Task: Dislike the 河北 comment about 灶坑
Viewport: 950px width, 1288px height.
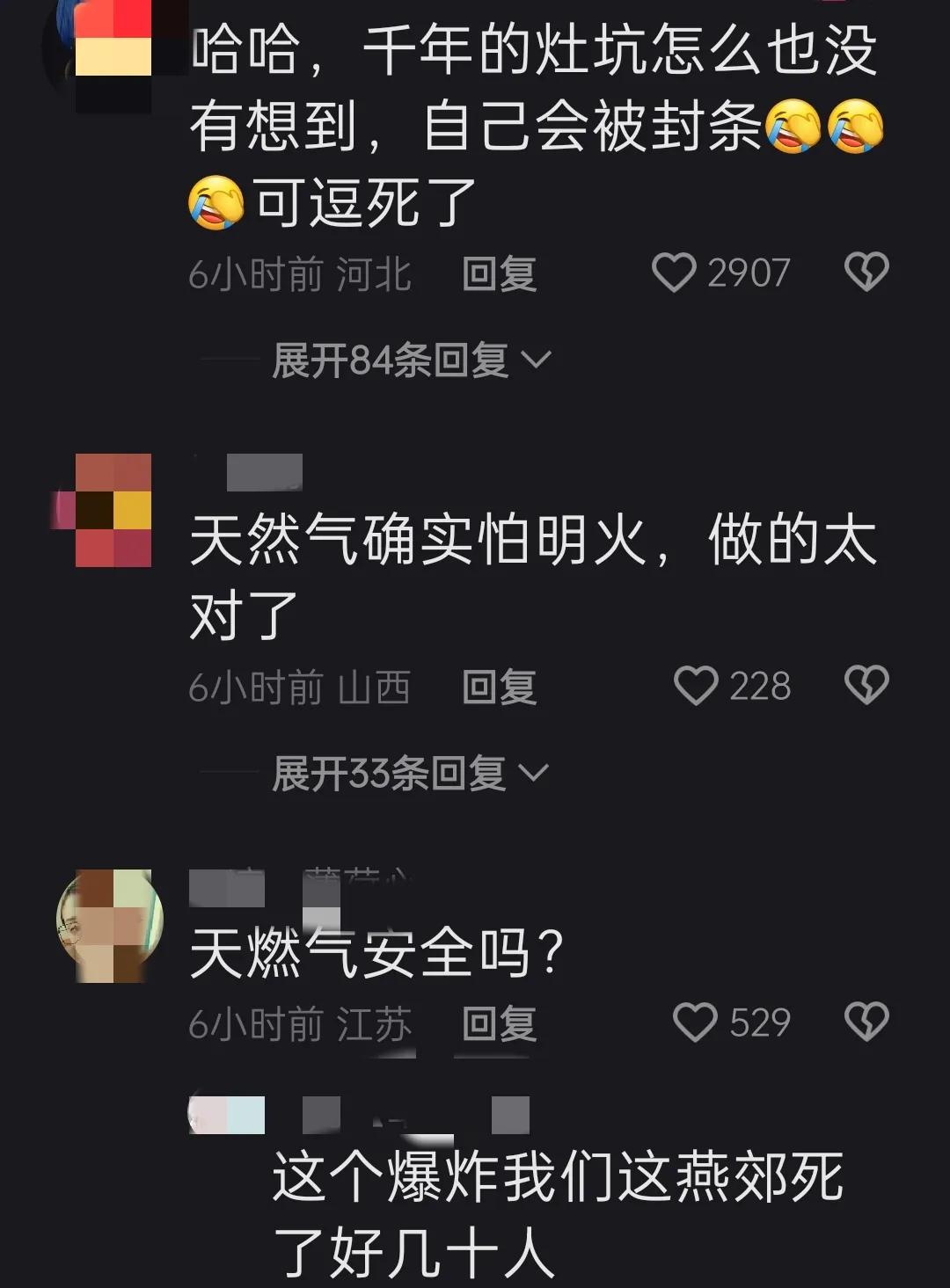Action: (866, 273)
